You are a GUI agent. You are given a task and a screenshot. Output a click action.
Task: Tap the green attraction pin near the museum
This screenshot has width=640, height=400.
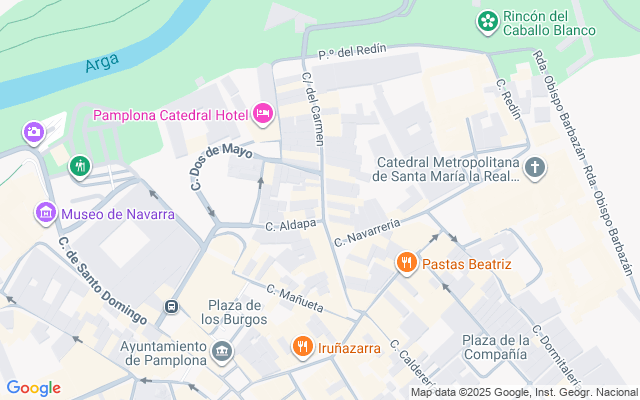pyautogui.click(x=80, y=166)
